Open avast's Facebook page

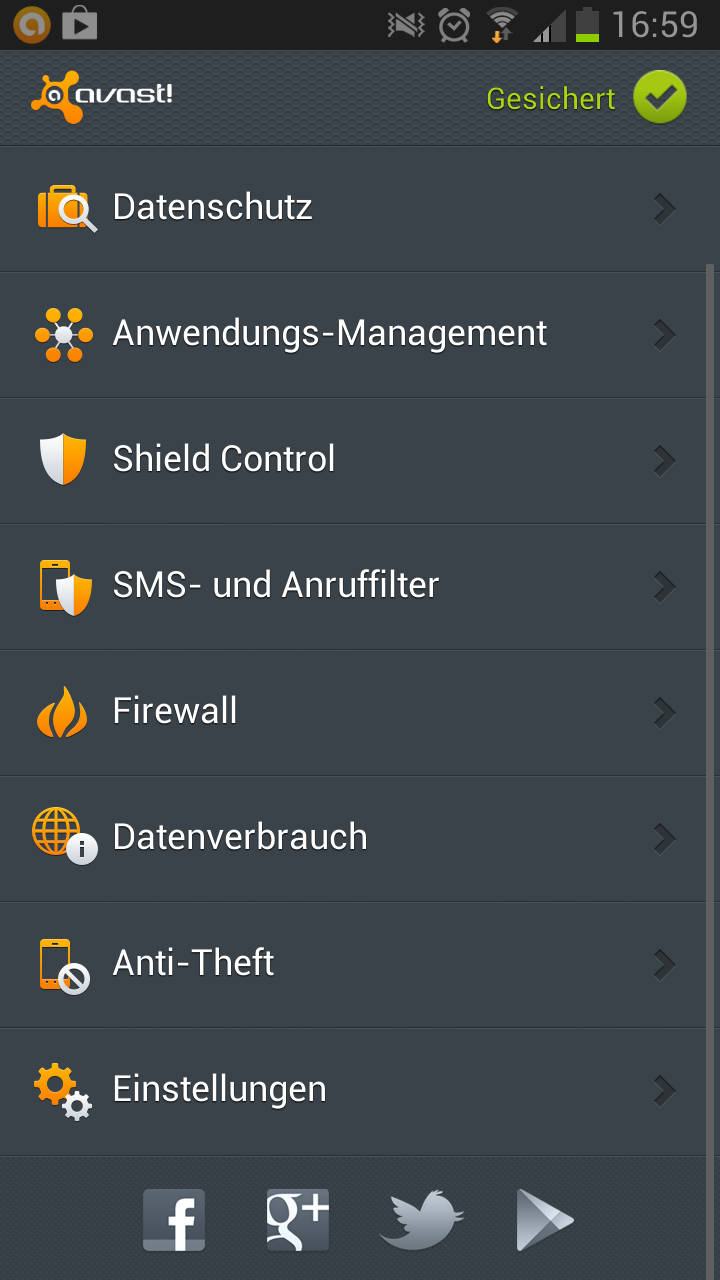coord(174,1220)
